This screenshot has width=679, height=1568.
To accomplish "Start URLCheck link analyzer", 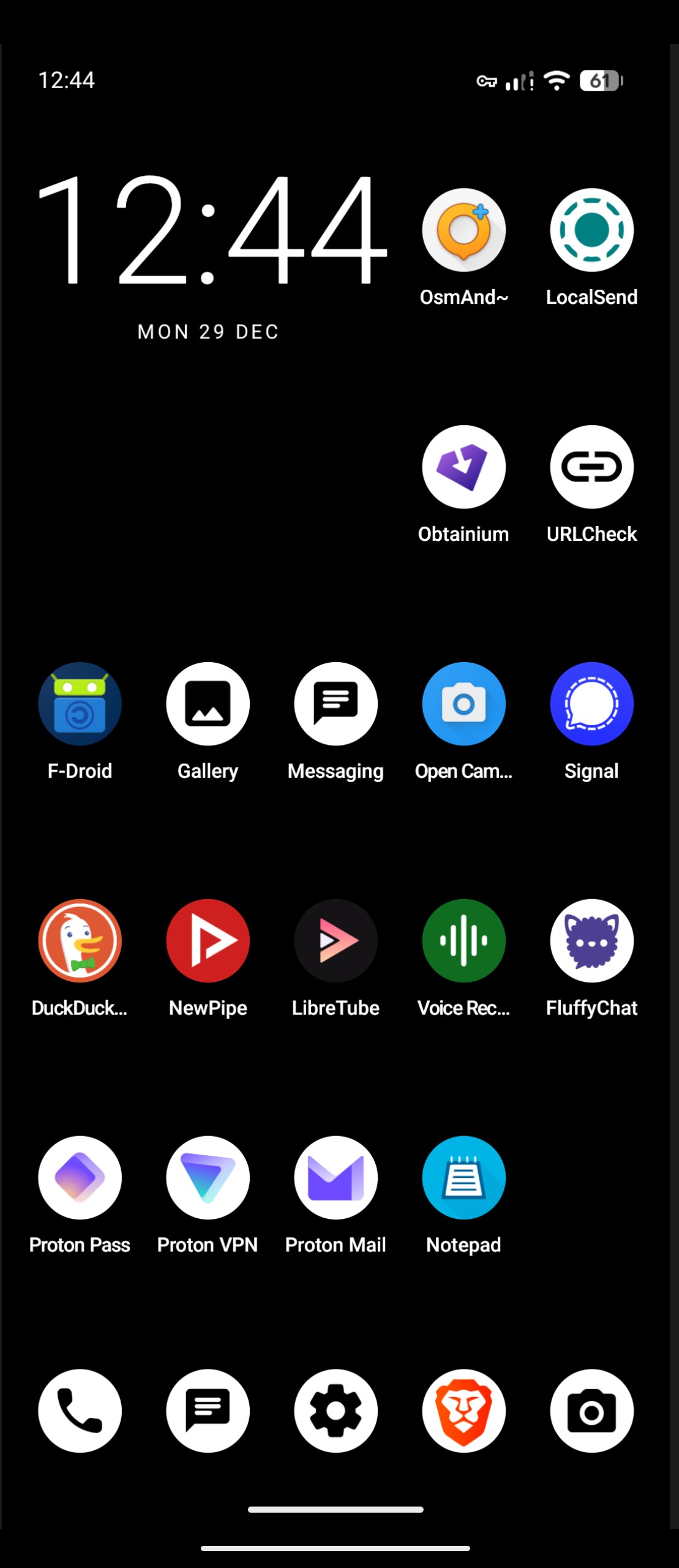I will pyautogui.click(x=591, y=466).
